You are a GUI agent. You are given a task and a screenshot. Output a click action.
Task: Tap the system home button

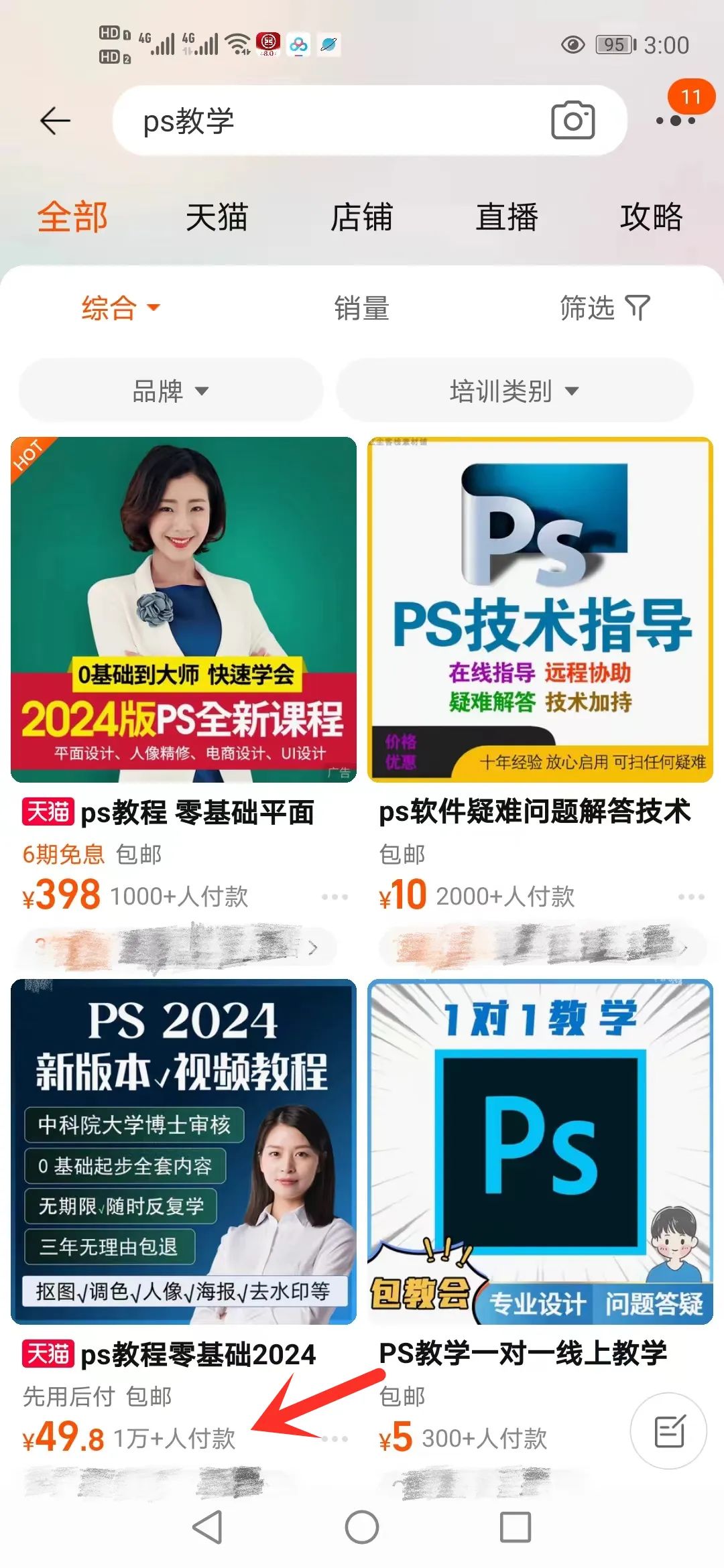(x=362, y=1528)
